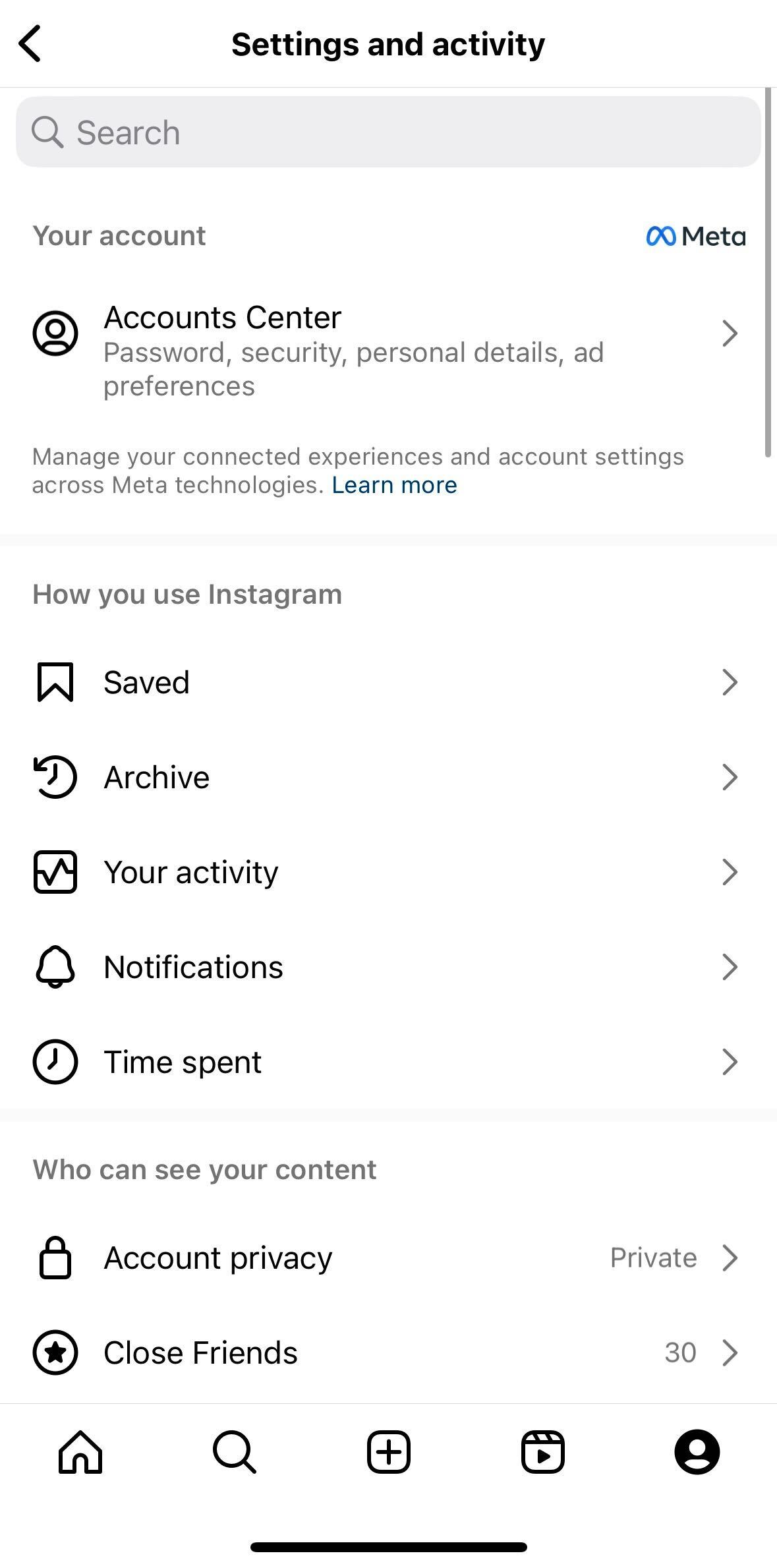Open the Close Friends list
The height and width of the screenshot is (1568, 777).
tap(388, 1352)
